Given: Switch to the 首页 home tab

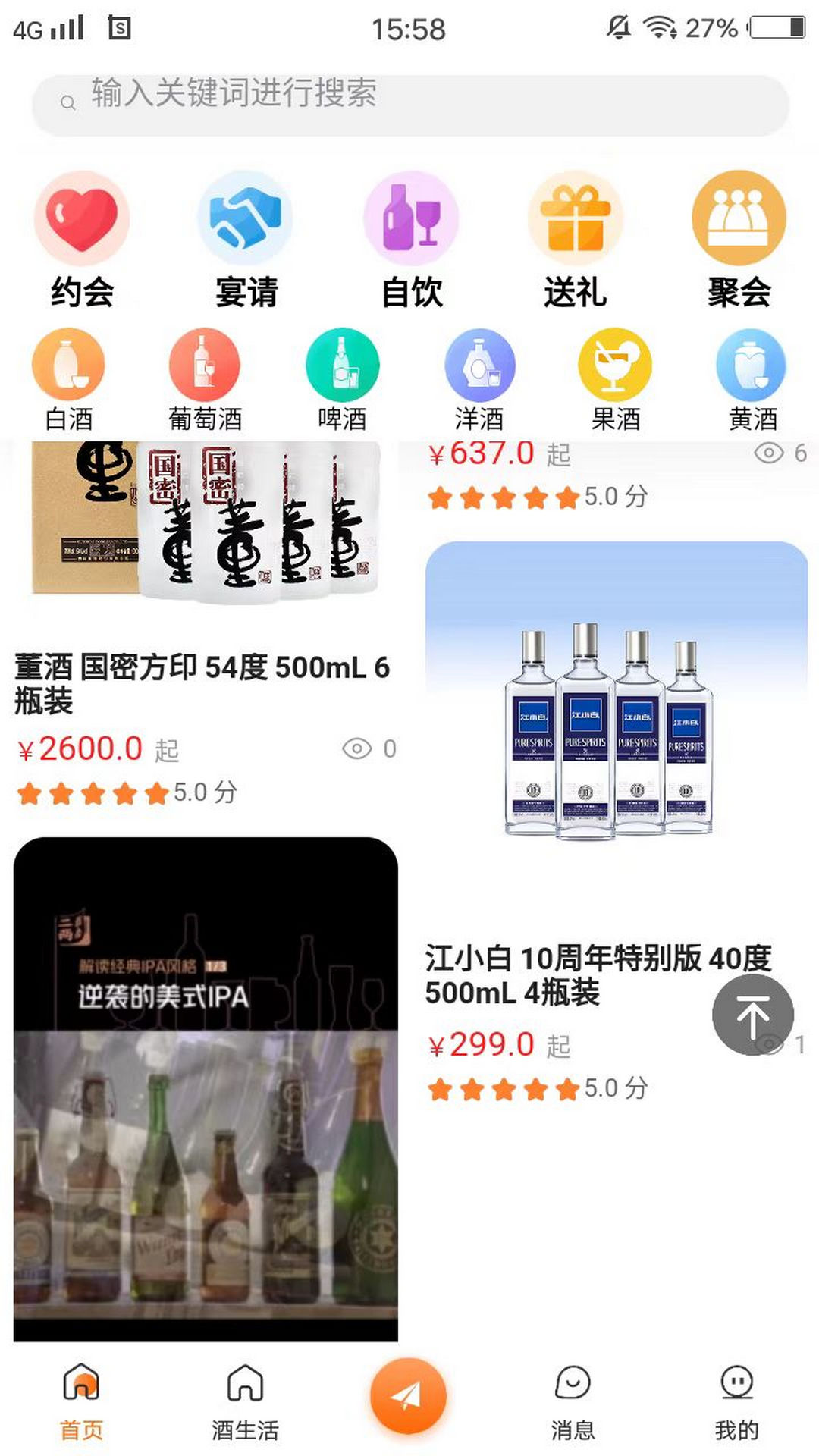Looking at the screenshot, I should point(82,1403).
